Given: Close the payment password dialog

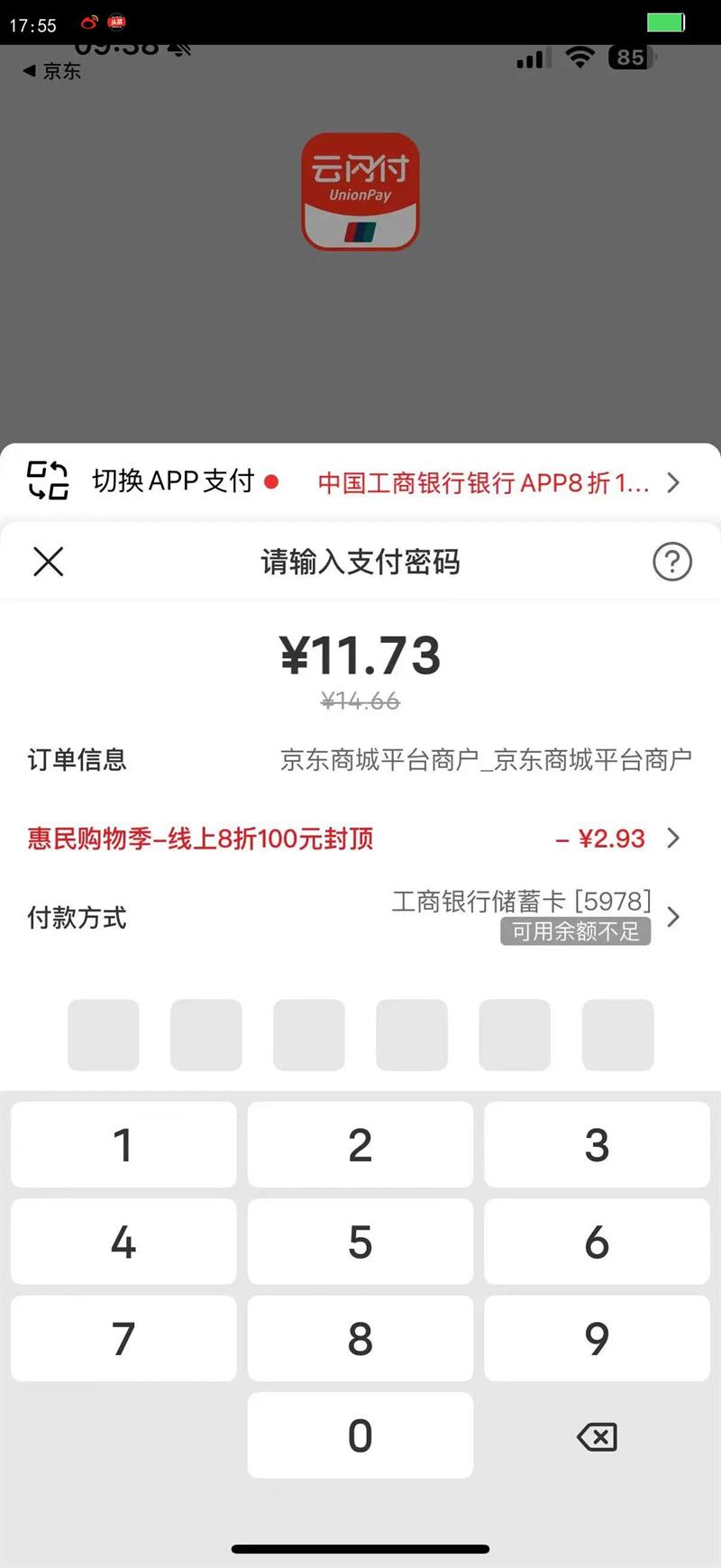Looking at the screenshot, I should coord(48,562).
